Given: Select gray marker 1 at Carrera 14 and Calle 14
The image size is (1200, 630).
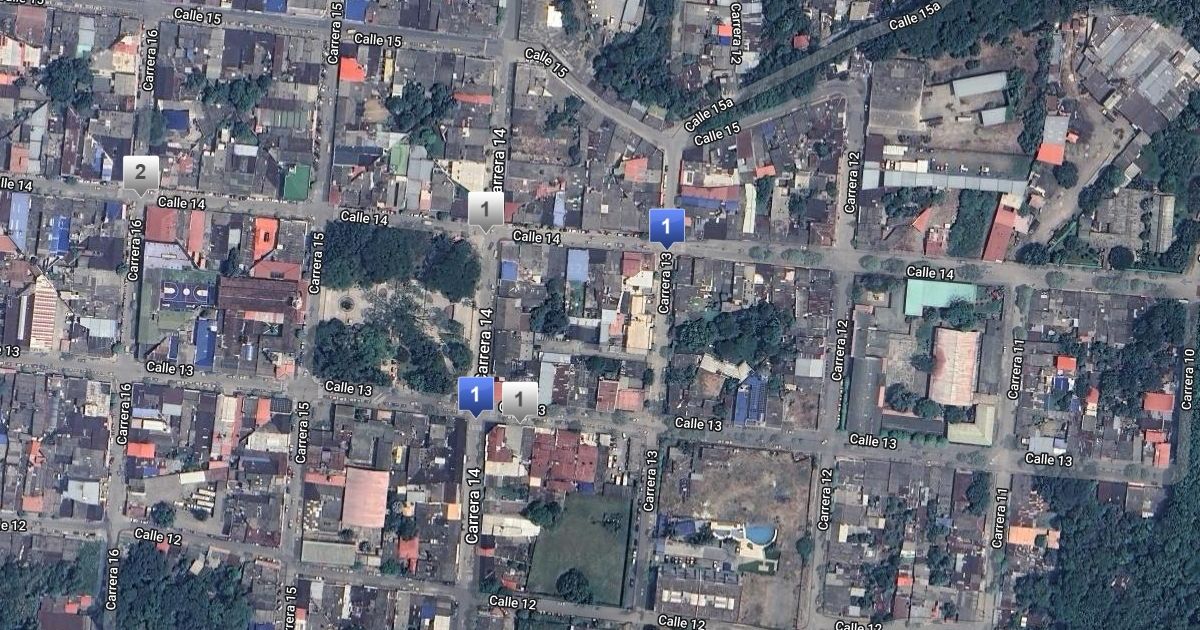Looking at the screenshot, I should click(485, 209).
